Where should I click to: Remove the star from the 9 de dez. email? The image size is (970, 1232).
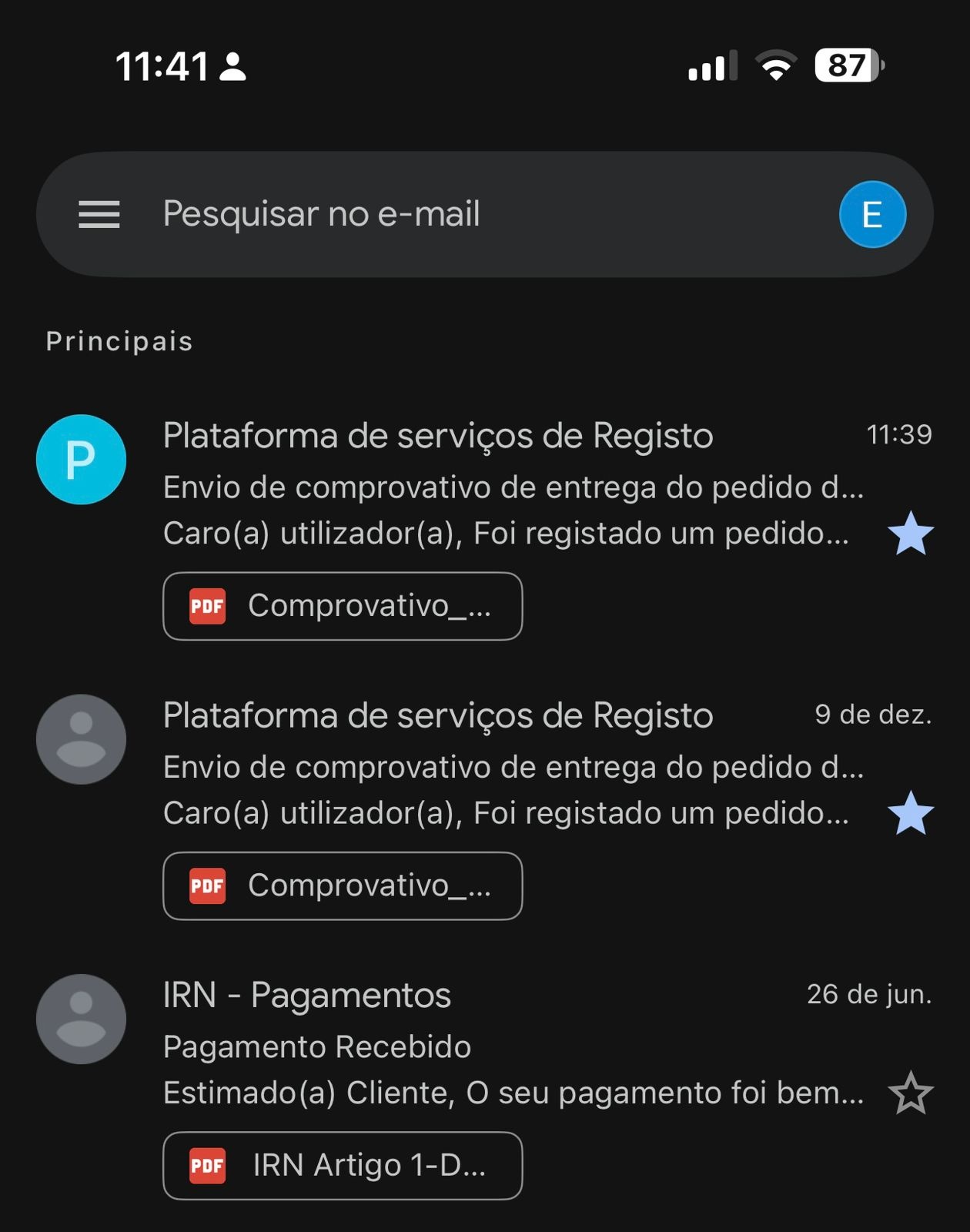click(910, 813)
